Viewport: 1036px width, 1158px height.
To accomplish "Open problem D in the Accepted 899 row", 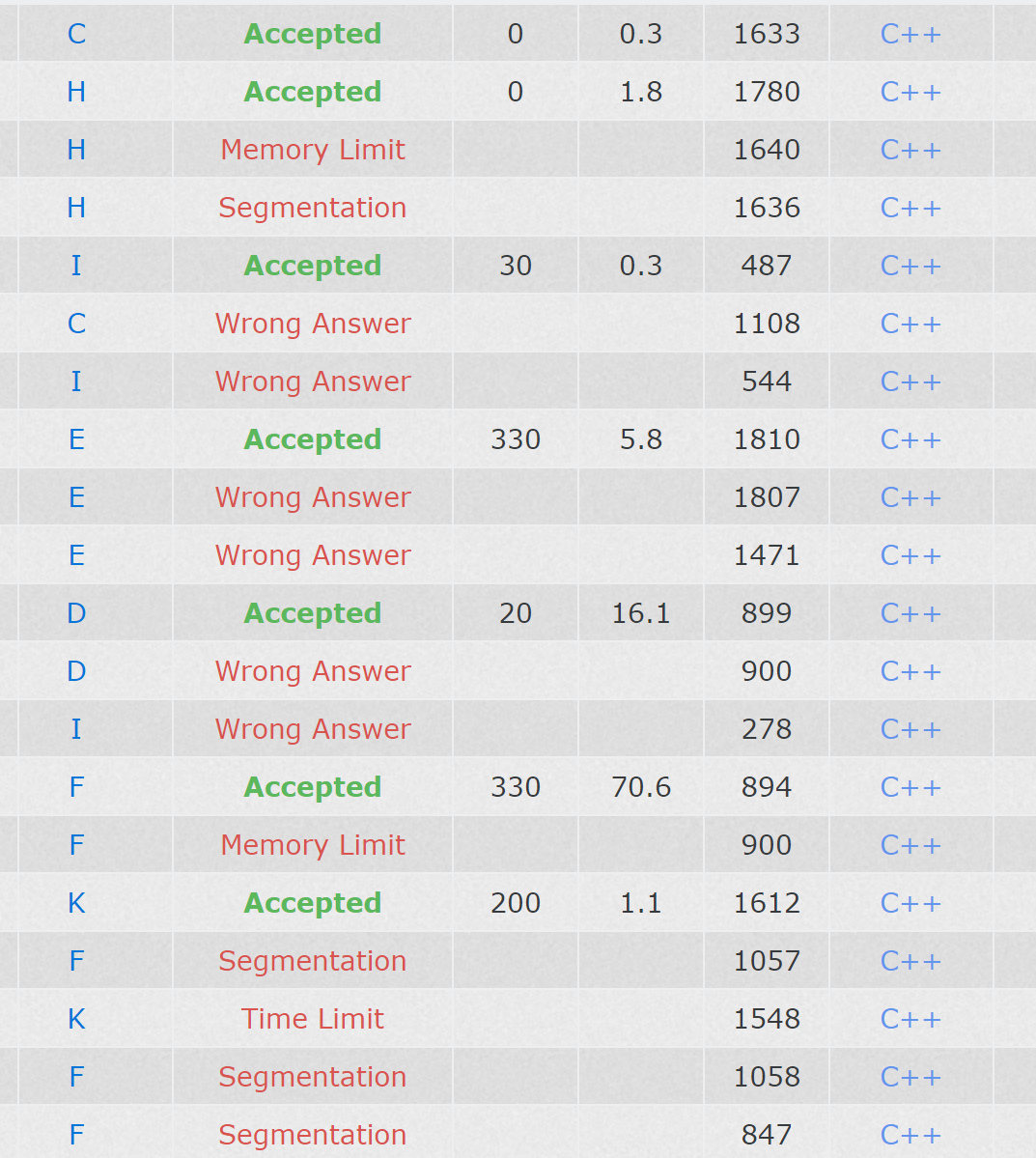I will (x=76, y=613).
